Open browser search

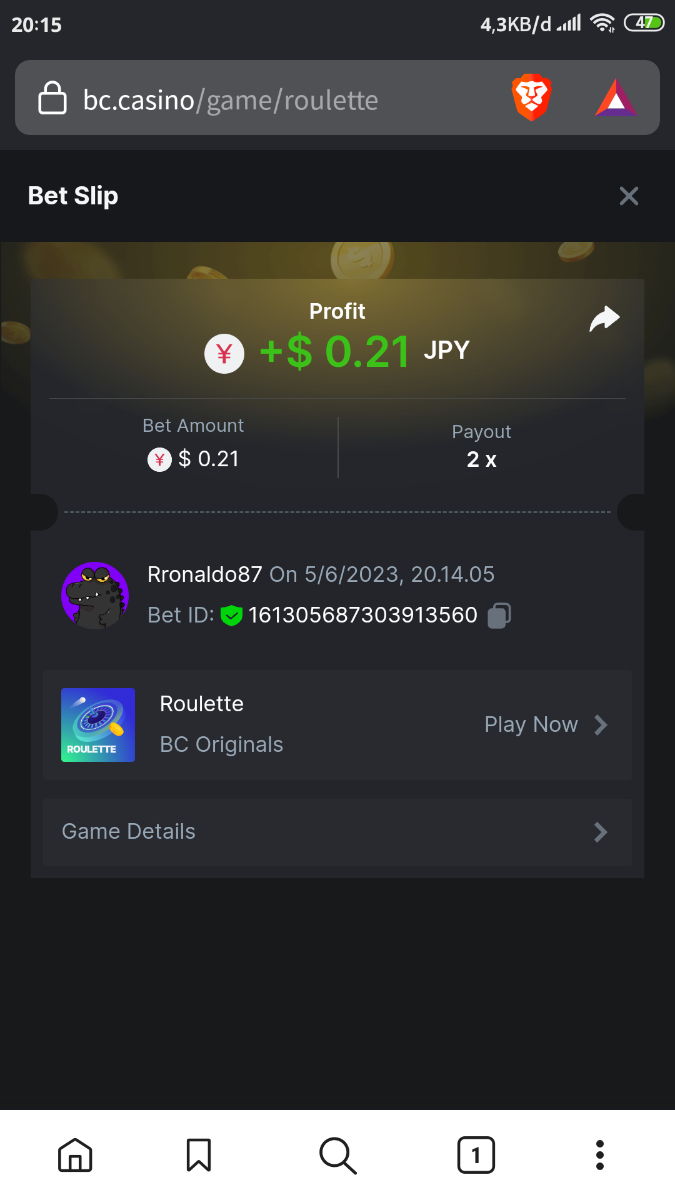tap(338, 1155)
